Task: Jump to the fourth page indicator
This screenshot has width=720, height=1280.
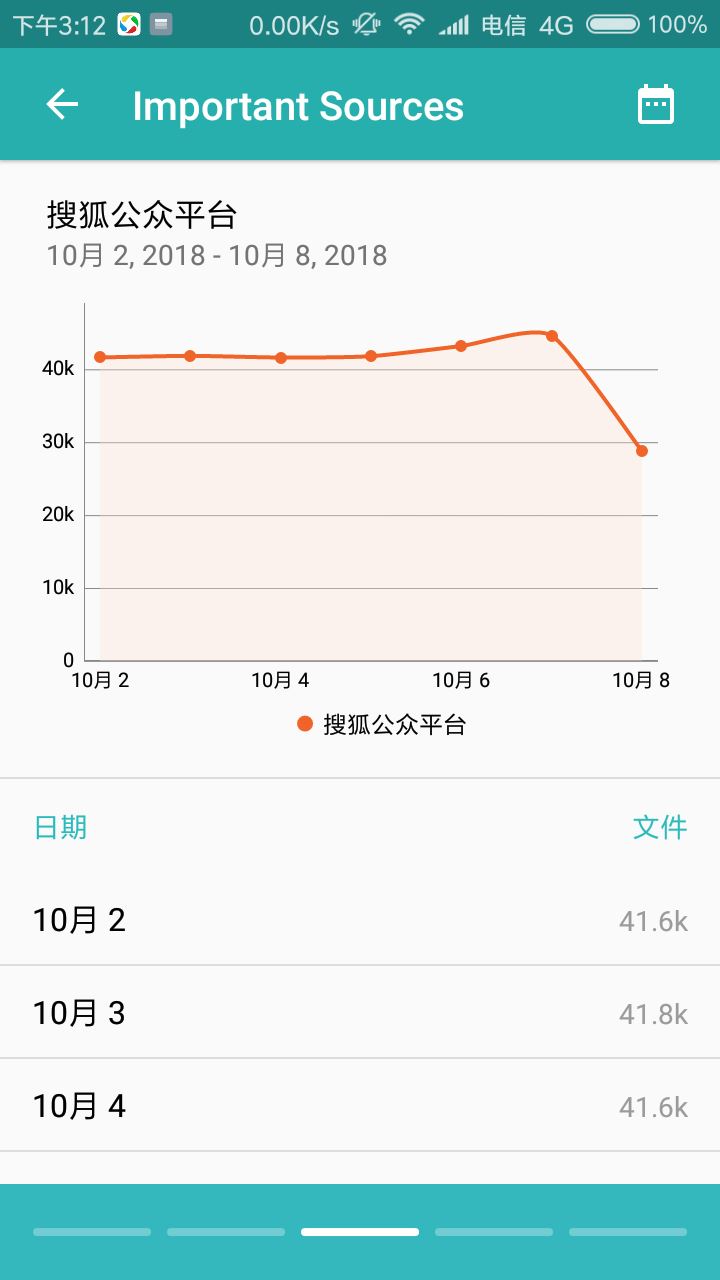Action: 494,1232
